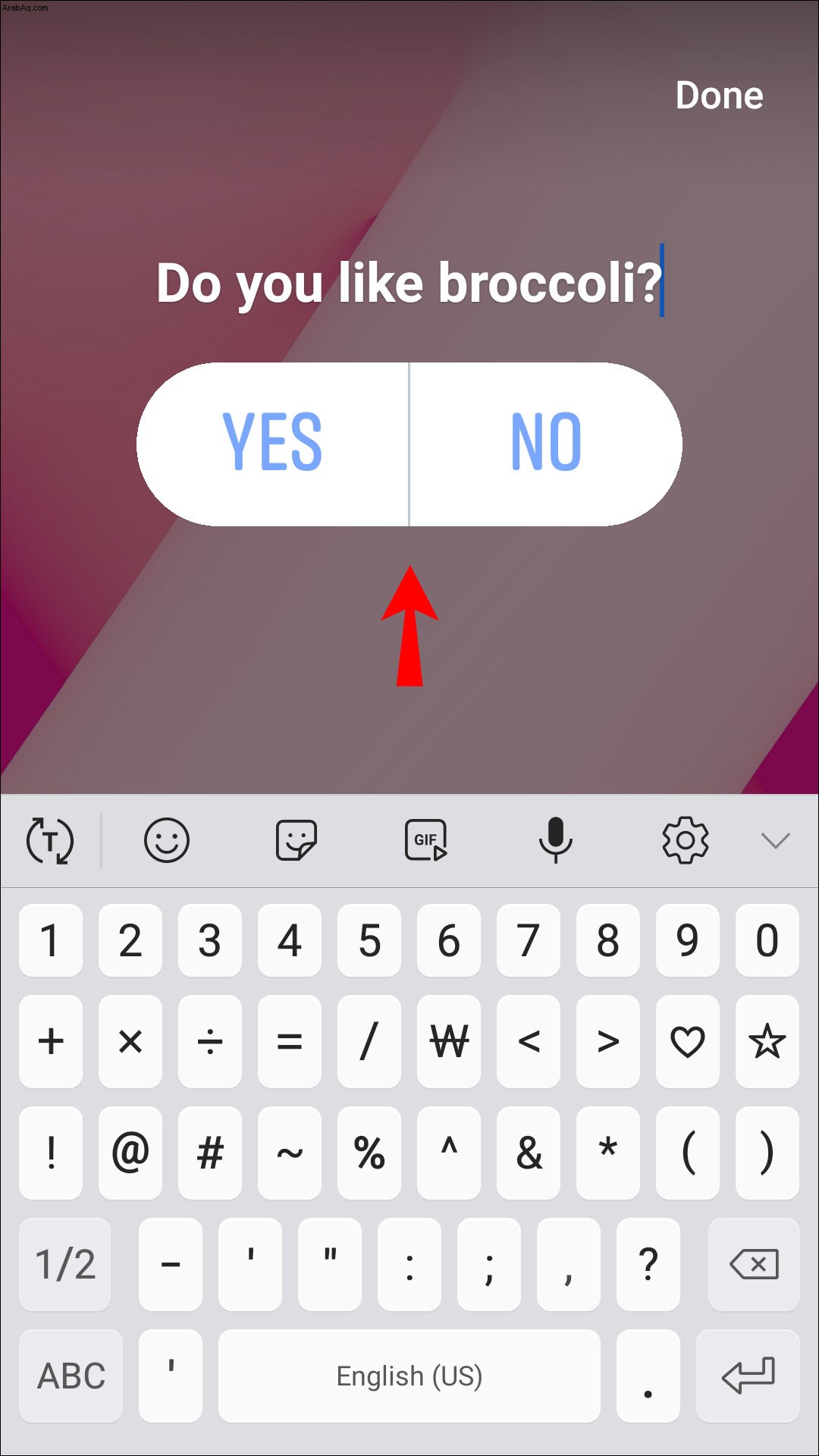Viewport: 819px width, 1456px height.
Task: Hit the backspace key
Action: click(x=754, y=1264)
